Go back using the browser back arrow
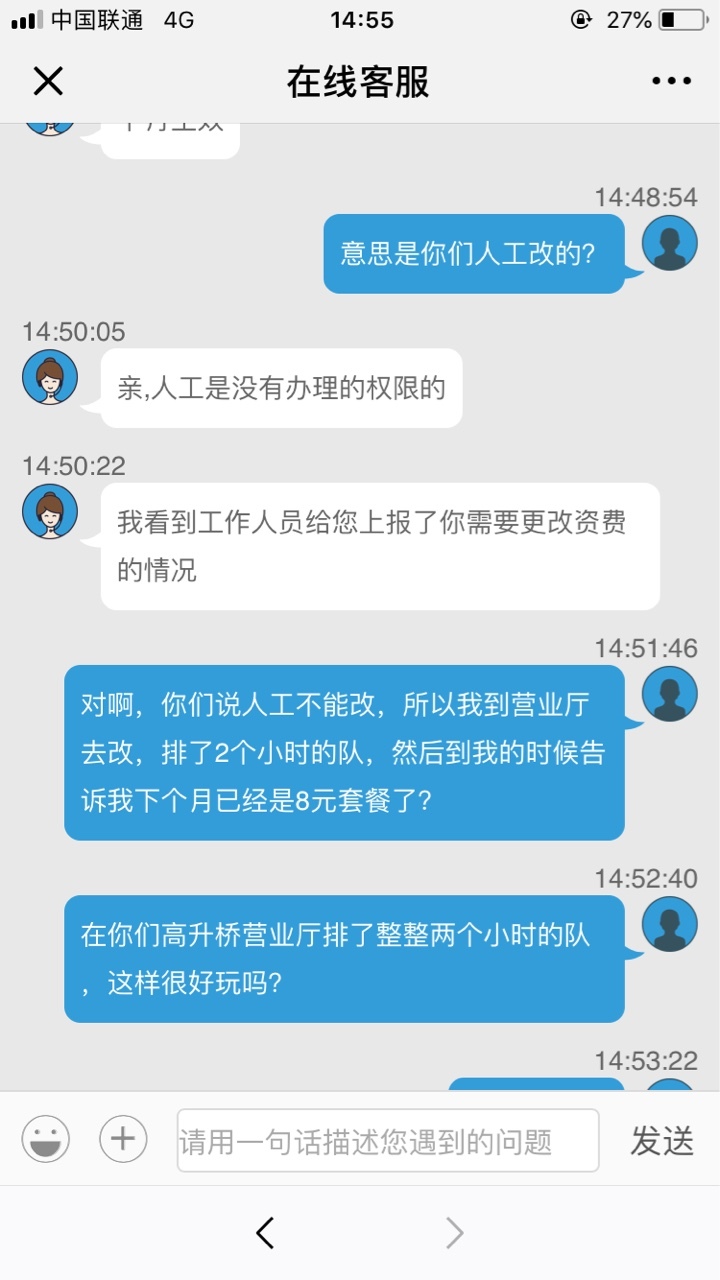720x1280 pixels. 265,1233
